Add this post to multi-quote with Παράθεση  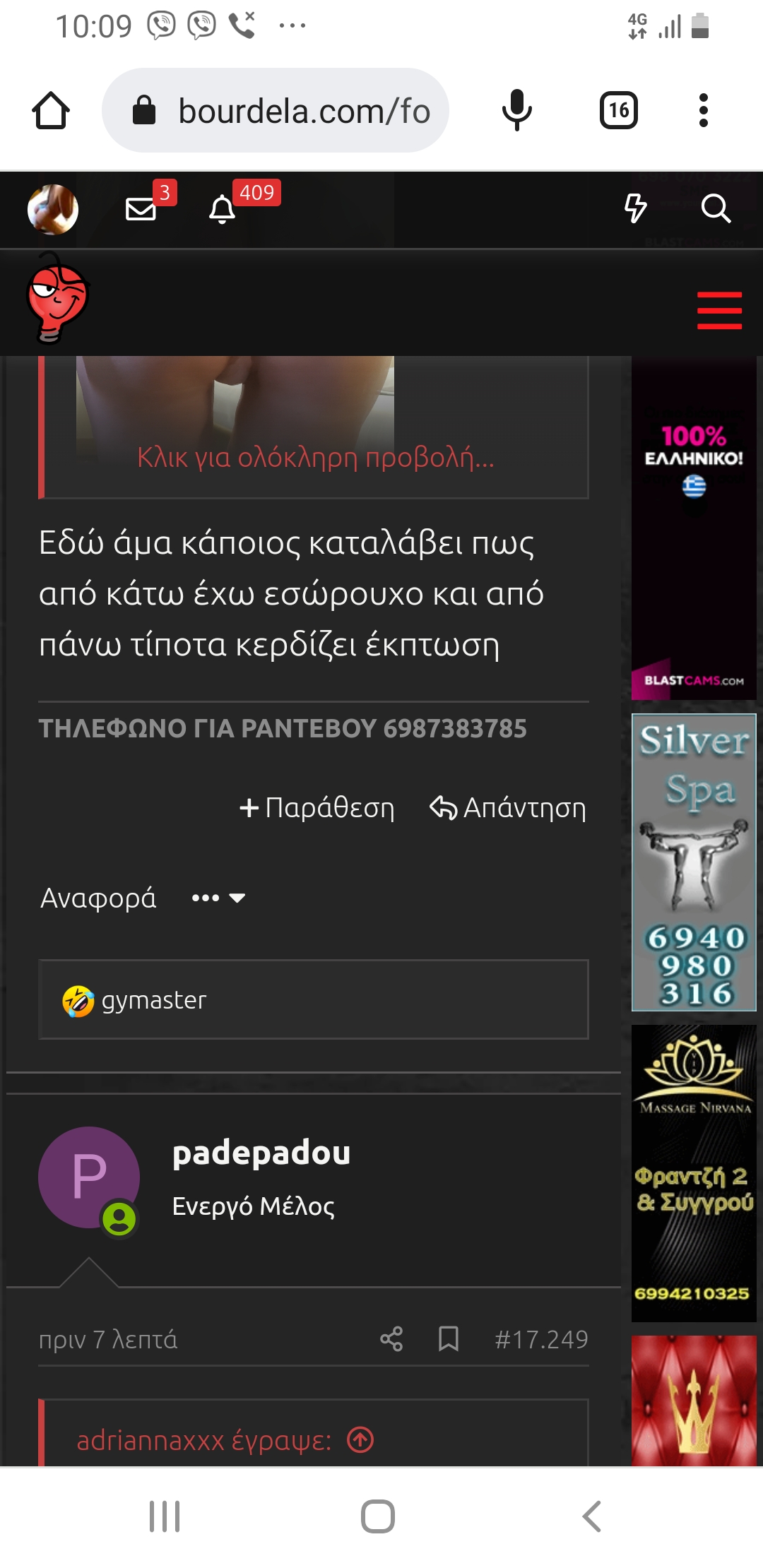[317, 807]
